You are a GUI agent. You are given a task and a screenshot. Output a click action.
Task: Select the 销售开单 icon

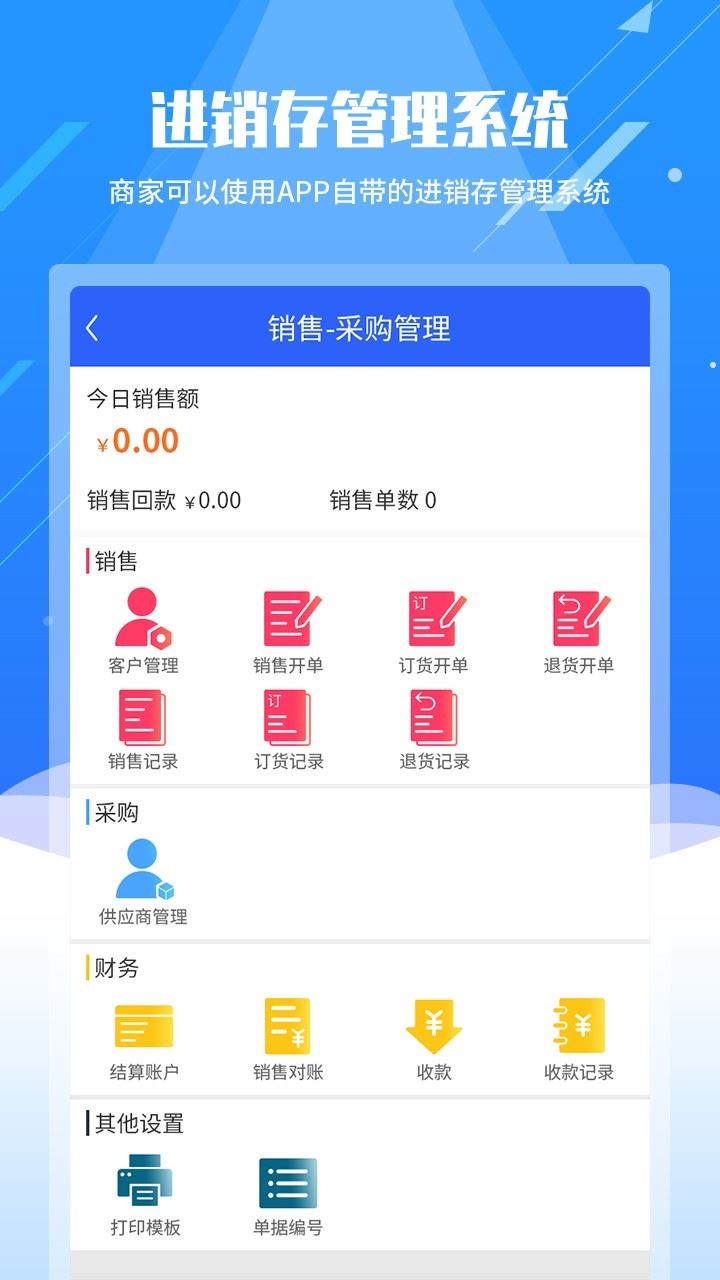[290, 620]
